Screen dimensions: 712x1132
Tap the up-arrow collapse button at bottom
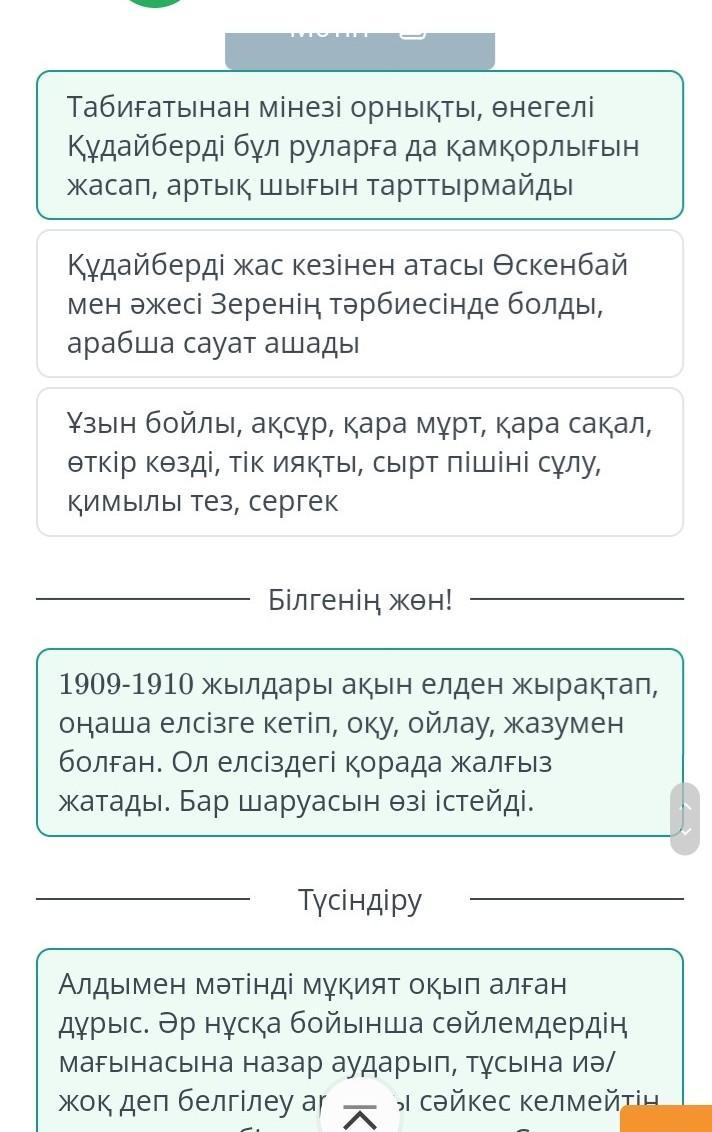click(x=360, y=1112)
